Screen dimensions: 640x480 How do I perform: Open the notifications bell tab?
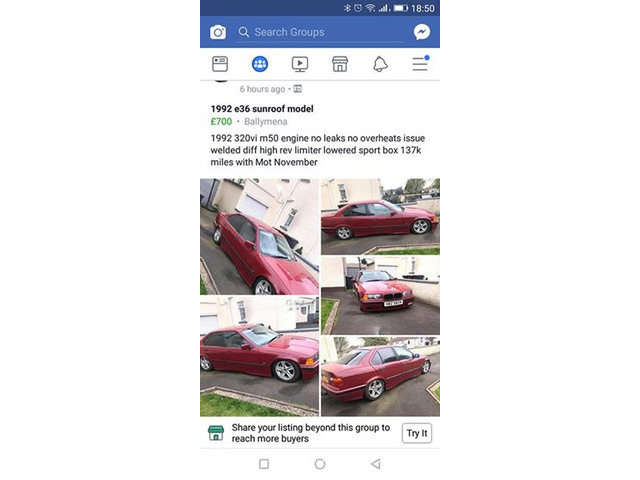click(380, 64)
